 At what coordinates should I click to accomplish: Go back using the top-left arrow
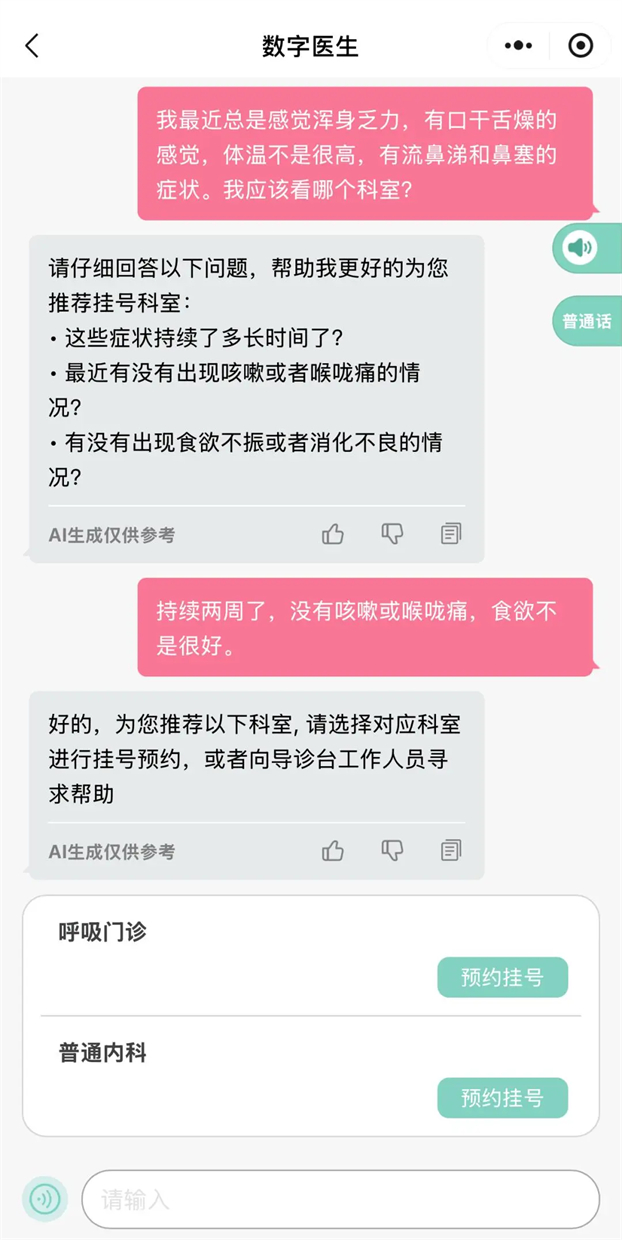[x=32, y=45]
